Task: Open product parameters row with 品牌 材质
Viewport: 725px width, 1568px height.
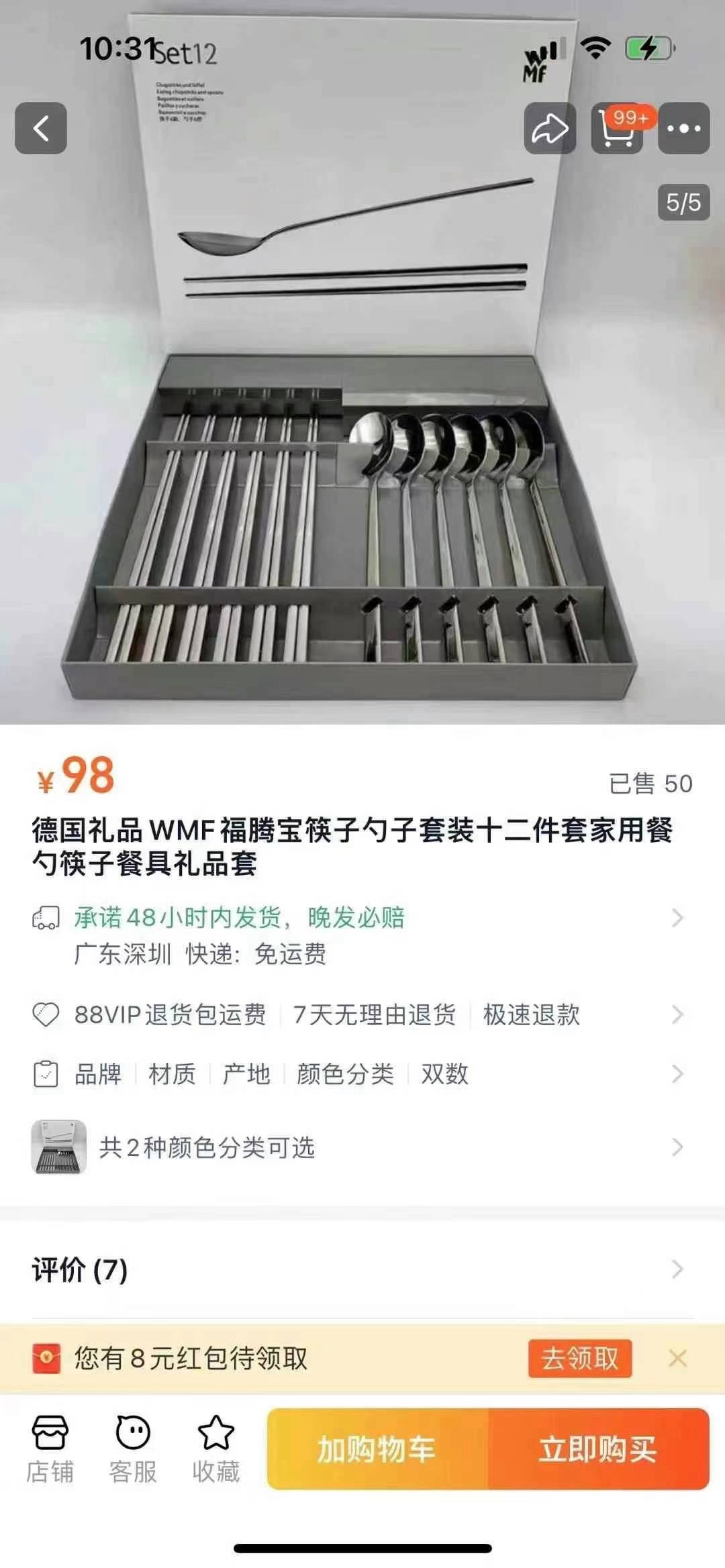Action: 362,1074
